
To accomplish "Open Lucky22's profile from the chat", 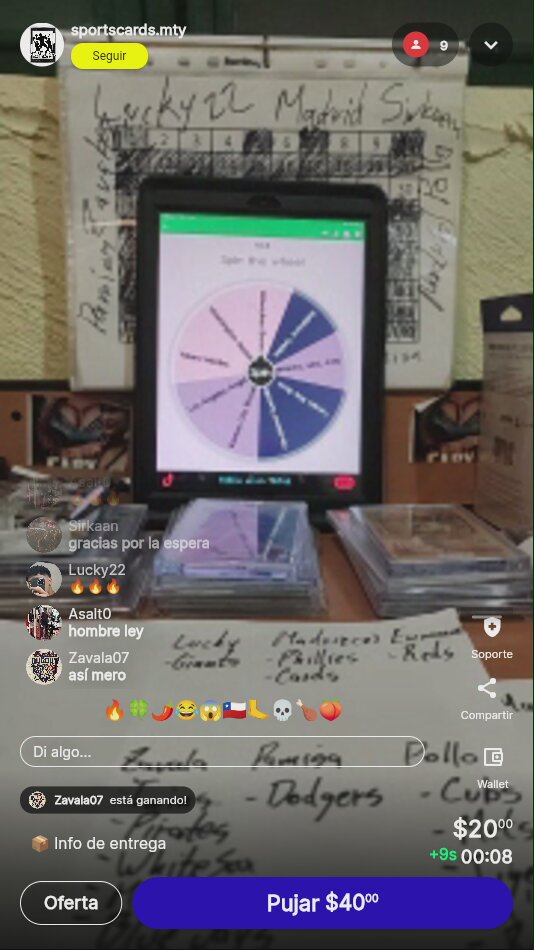I will coord(44,579).
